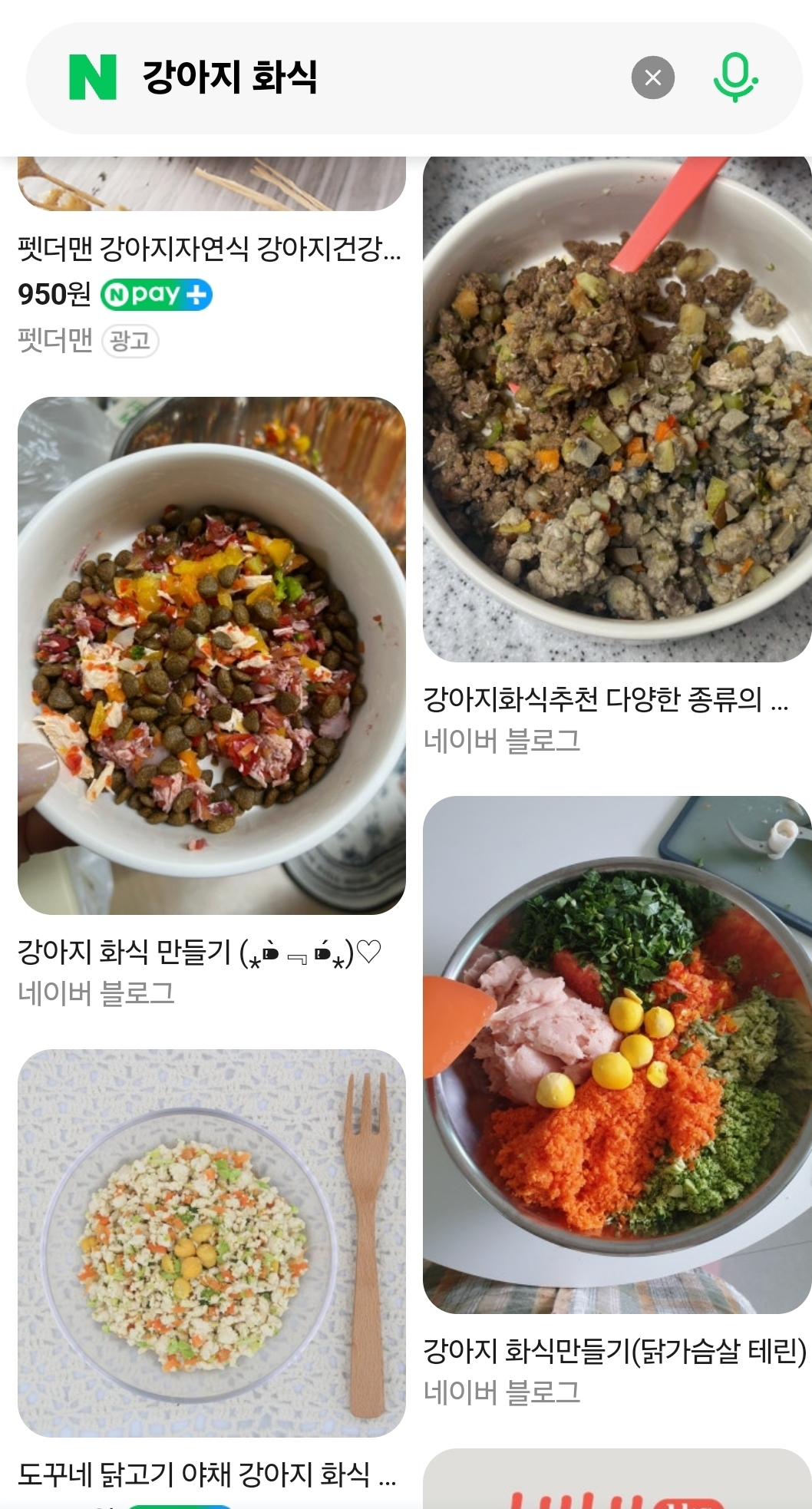The height and width of the screenshot is (1509, 812).
Task: Open the 강아지화식추천 다양한 종류의 blog post
Action: point(605,699)
